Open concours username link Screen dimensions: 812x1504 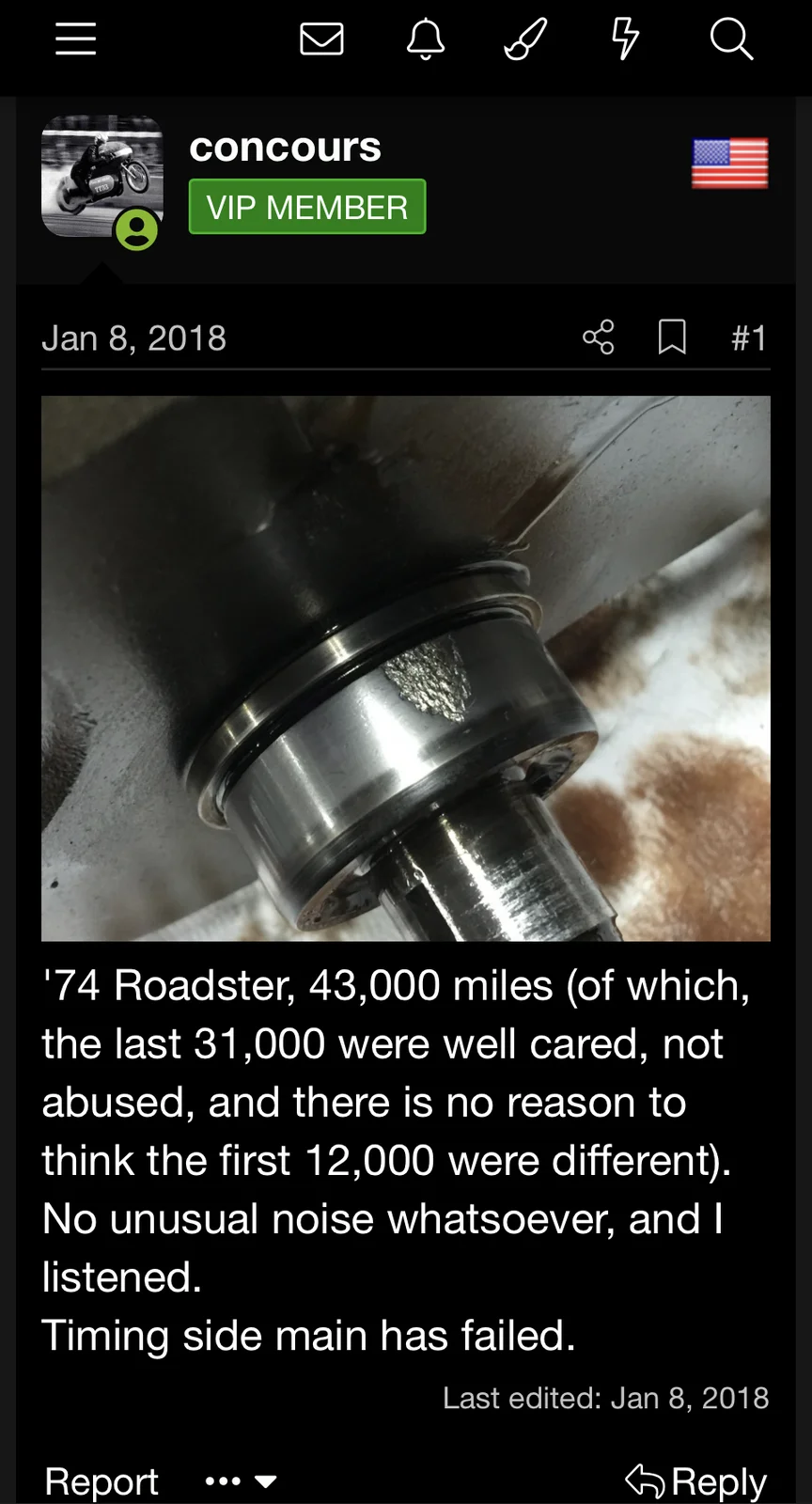285,148
